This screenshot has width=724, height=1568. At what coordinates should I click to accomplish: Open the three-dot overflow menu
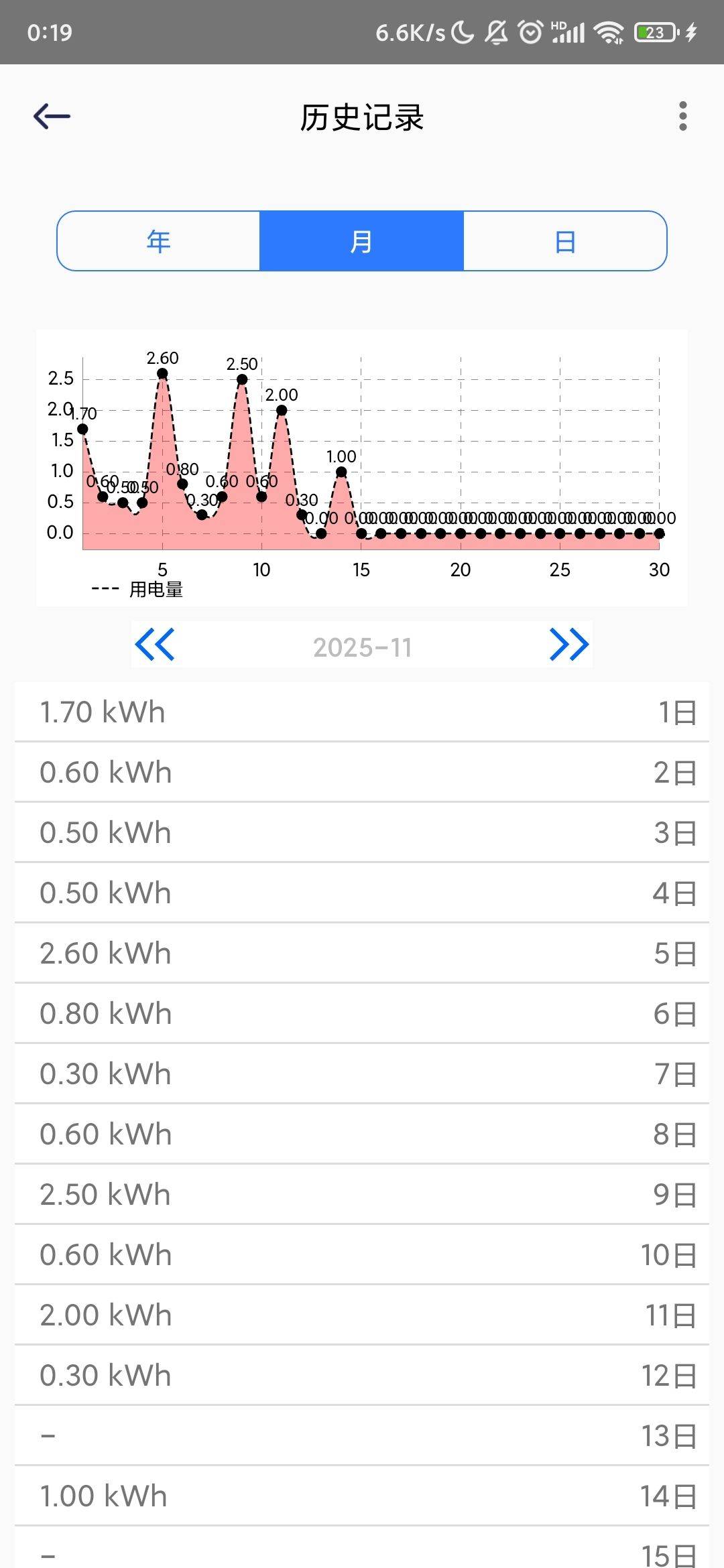tap(682, 117)
